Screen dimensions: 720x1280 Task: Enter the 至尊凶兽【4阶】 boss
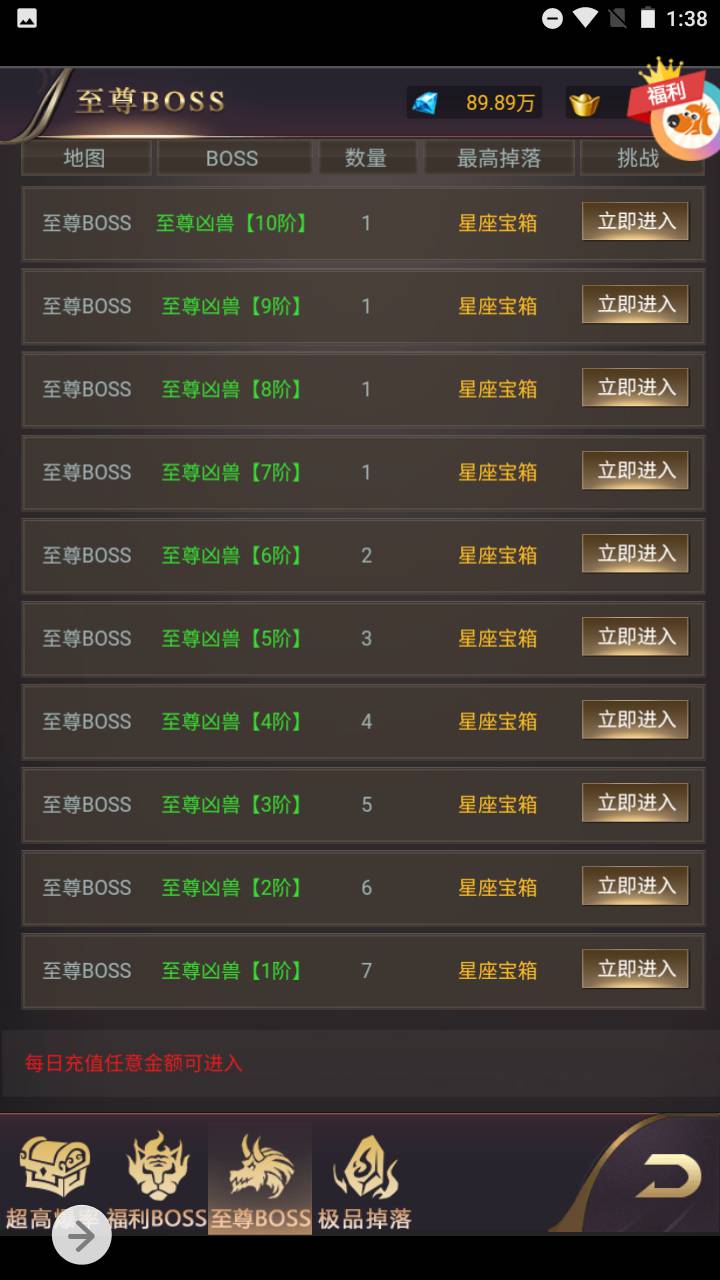click(x=635, y=719)
